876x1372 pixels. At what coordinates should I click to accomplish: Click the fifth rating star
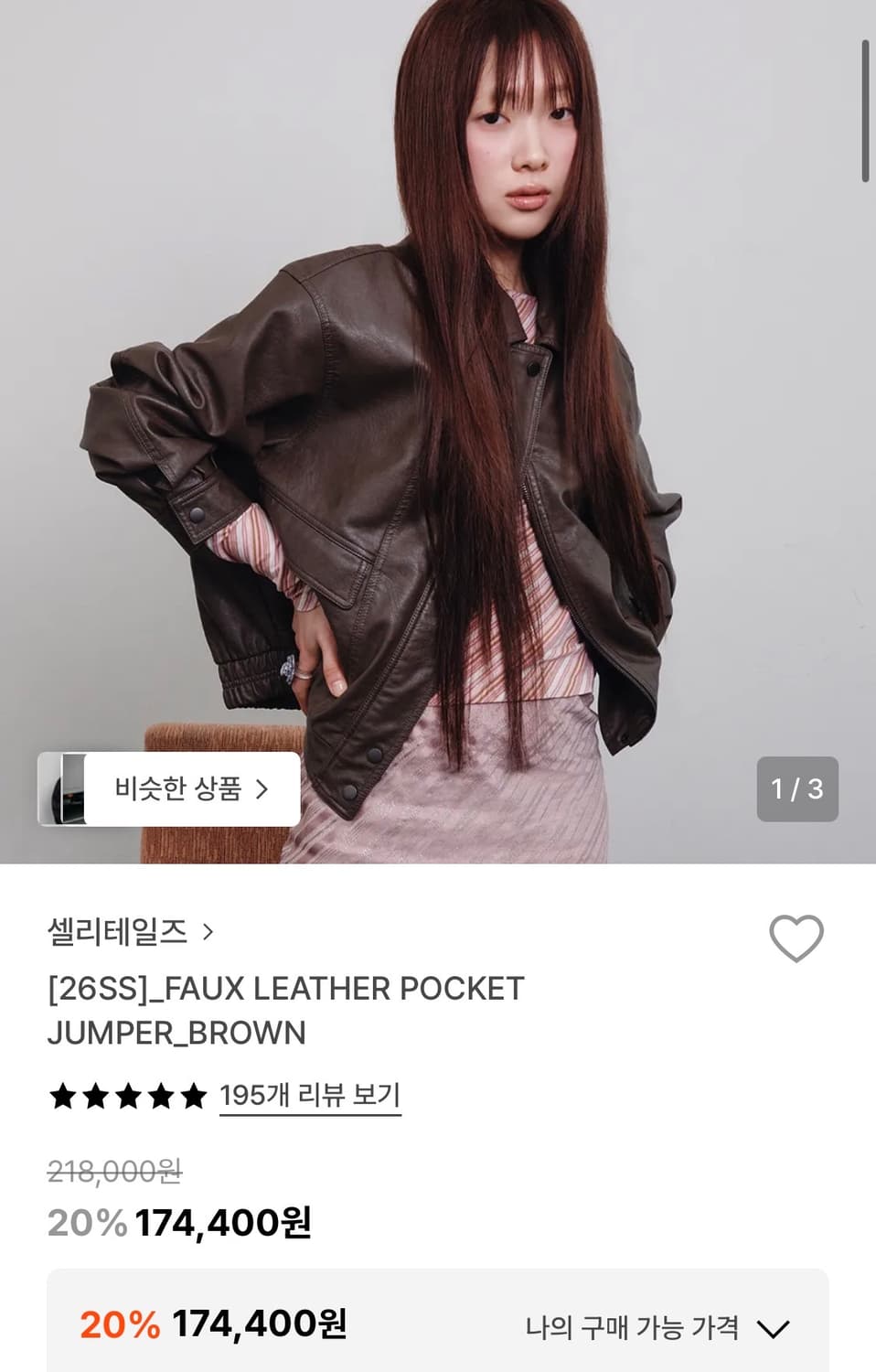pyautogui.click(x=196, y=1096)
